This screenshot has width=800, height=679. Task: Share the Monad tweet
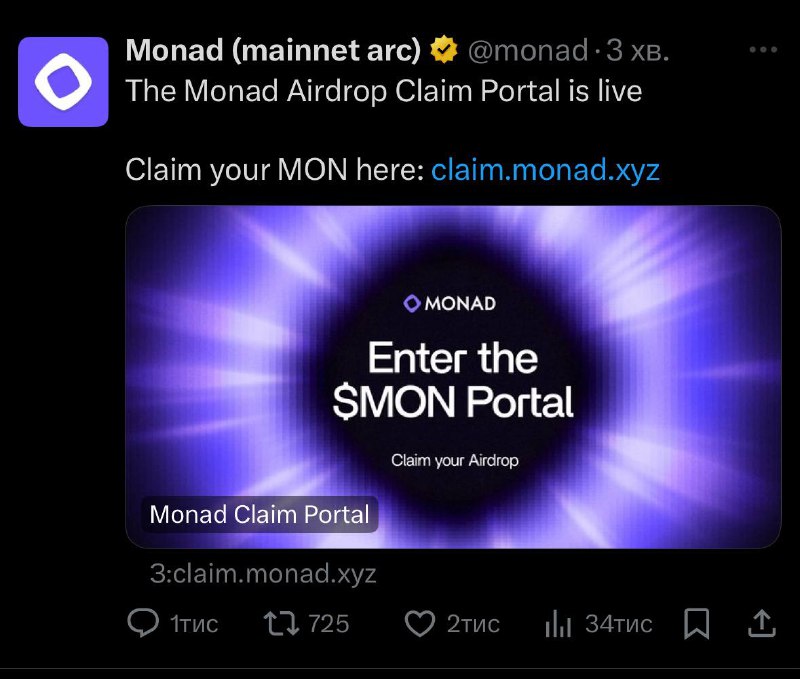point(761,623)
